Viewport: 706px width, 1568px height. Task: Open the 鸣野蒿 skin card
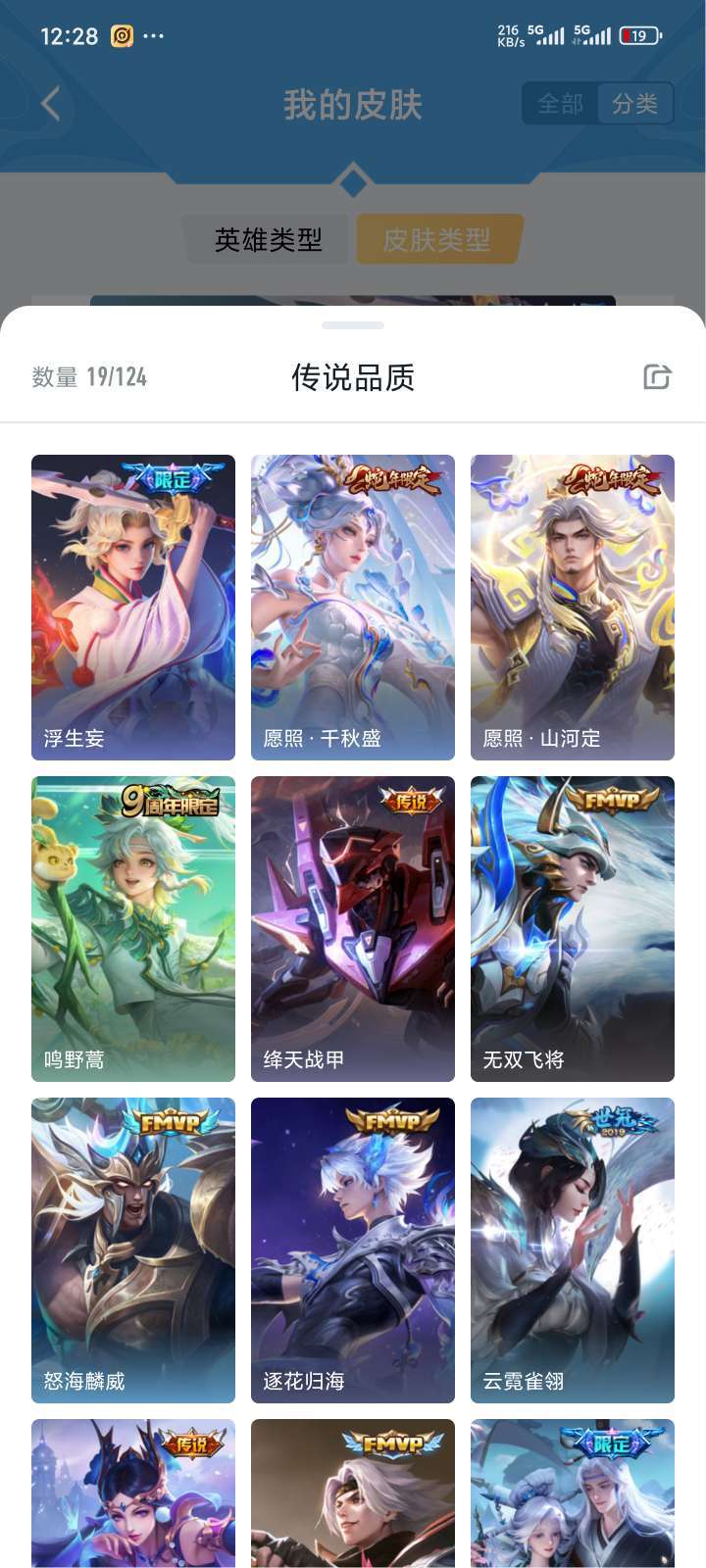click(x=133, y=929)
